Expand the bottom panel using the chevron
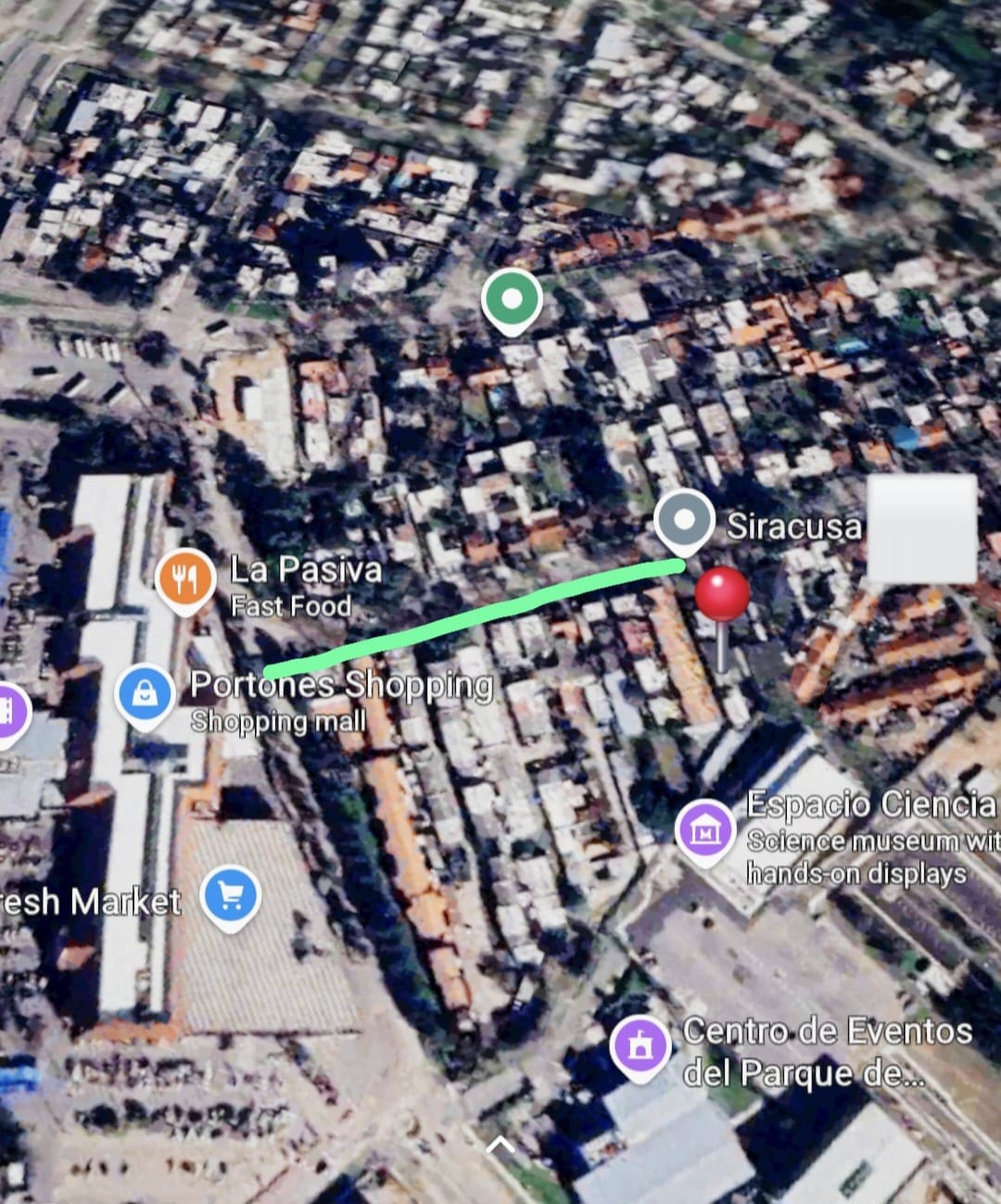This screenshot has width=1001, height=1204. coord(499,1147)
